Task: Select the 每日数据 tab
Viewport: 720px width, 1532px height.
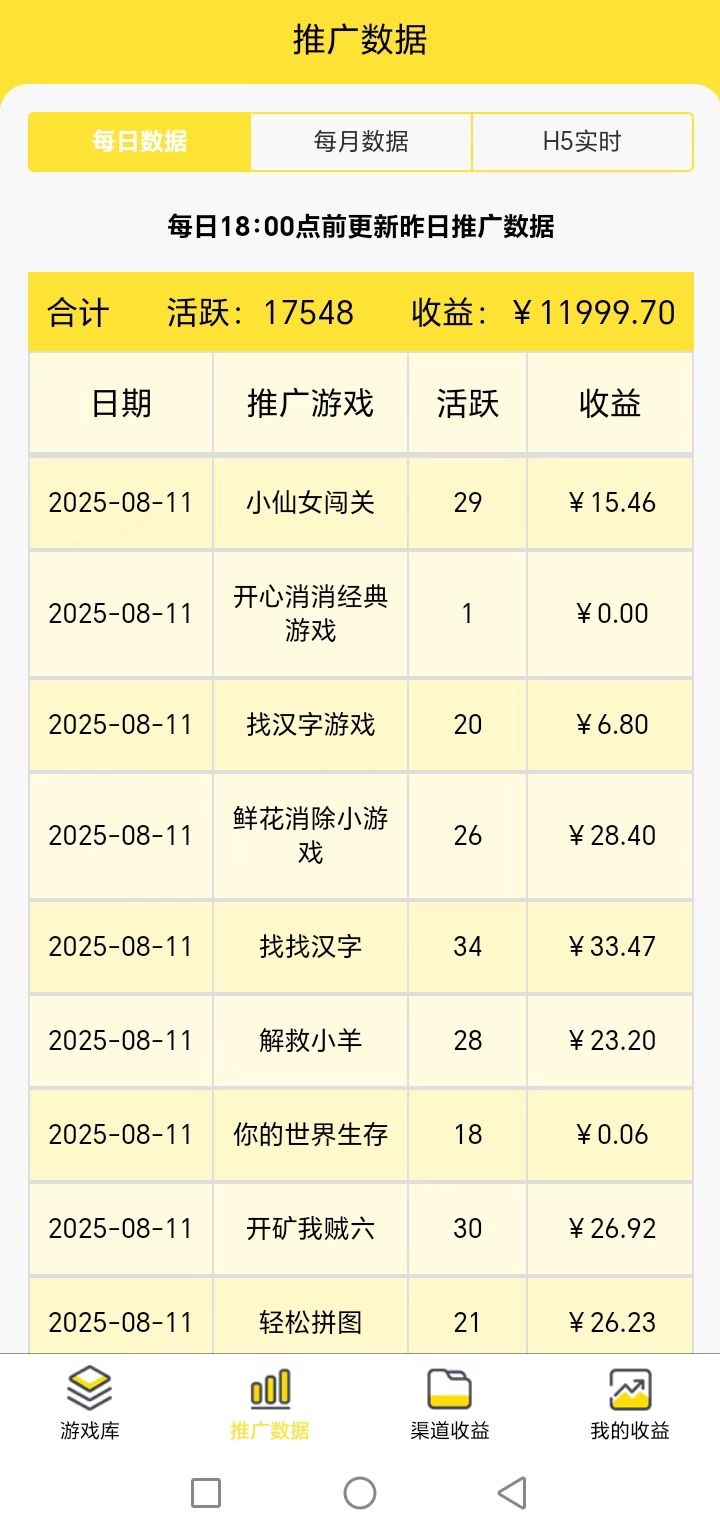Action: pyautogui.click(x=137, y=142)
